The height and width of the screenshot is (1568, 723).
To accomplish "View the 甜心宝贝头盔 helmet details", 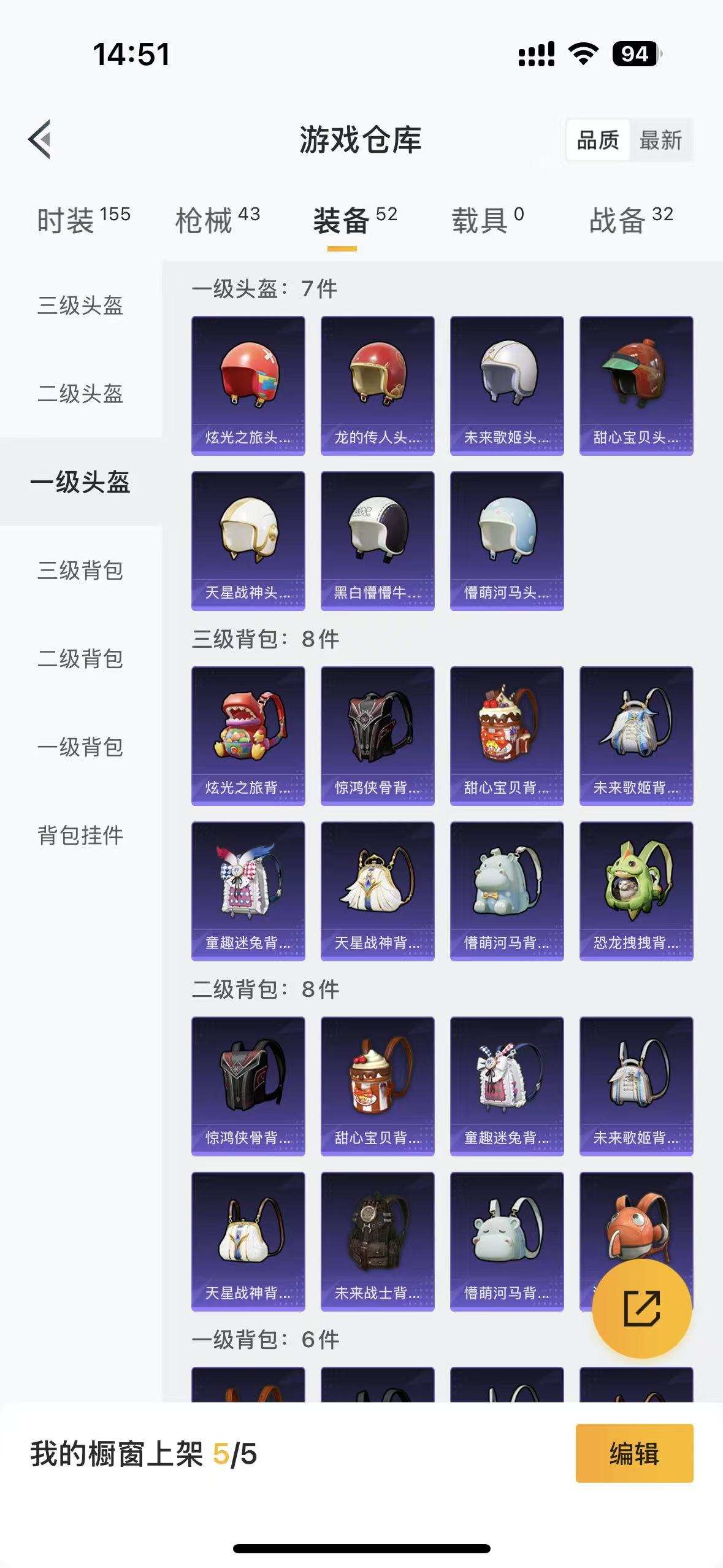I will click(x=636, y=386).
